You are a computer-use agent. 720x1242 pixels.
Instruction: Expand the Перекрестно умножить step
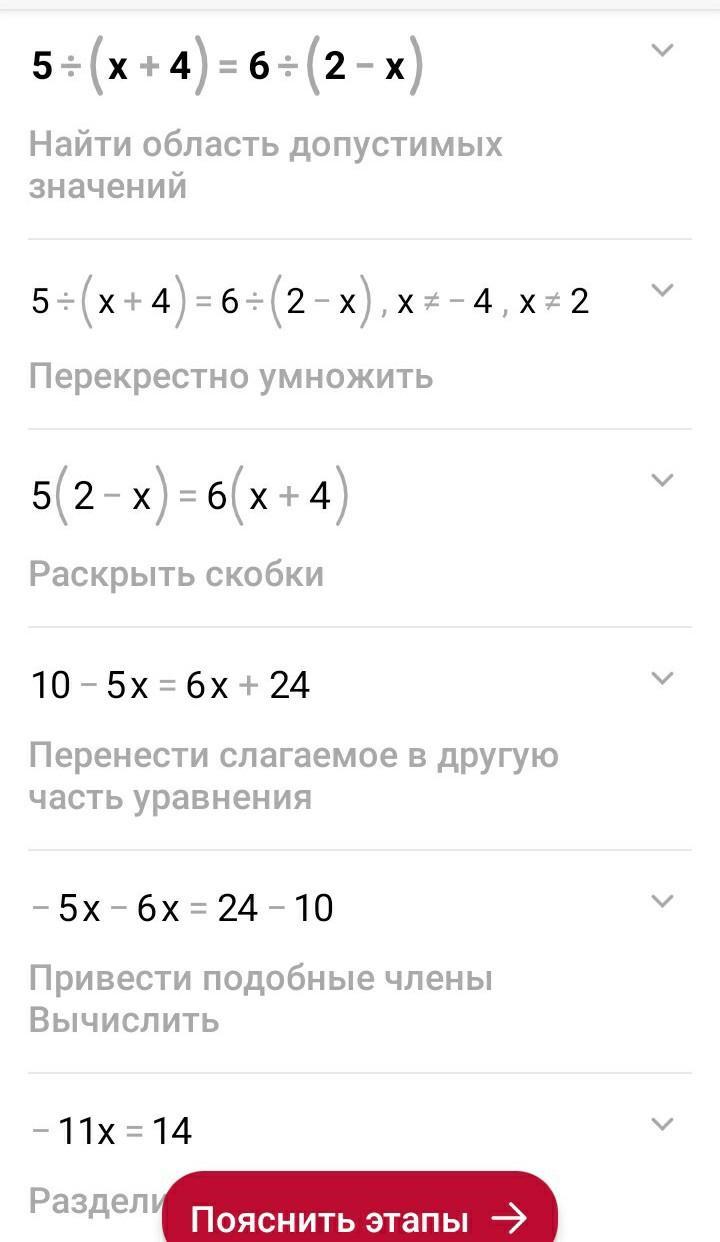click(x=662, y=290)
